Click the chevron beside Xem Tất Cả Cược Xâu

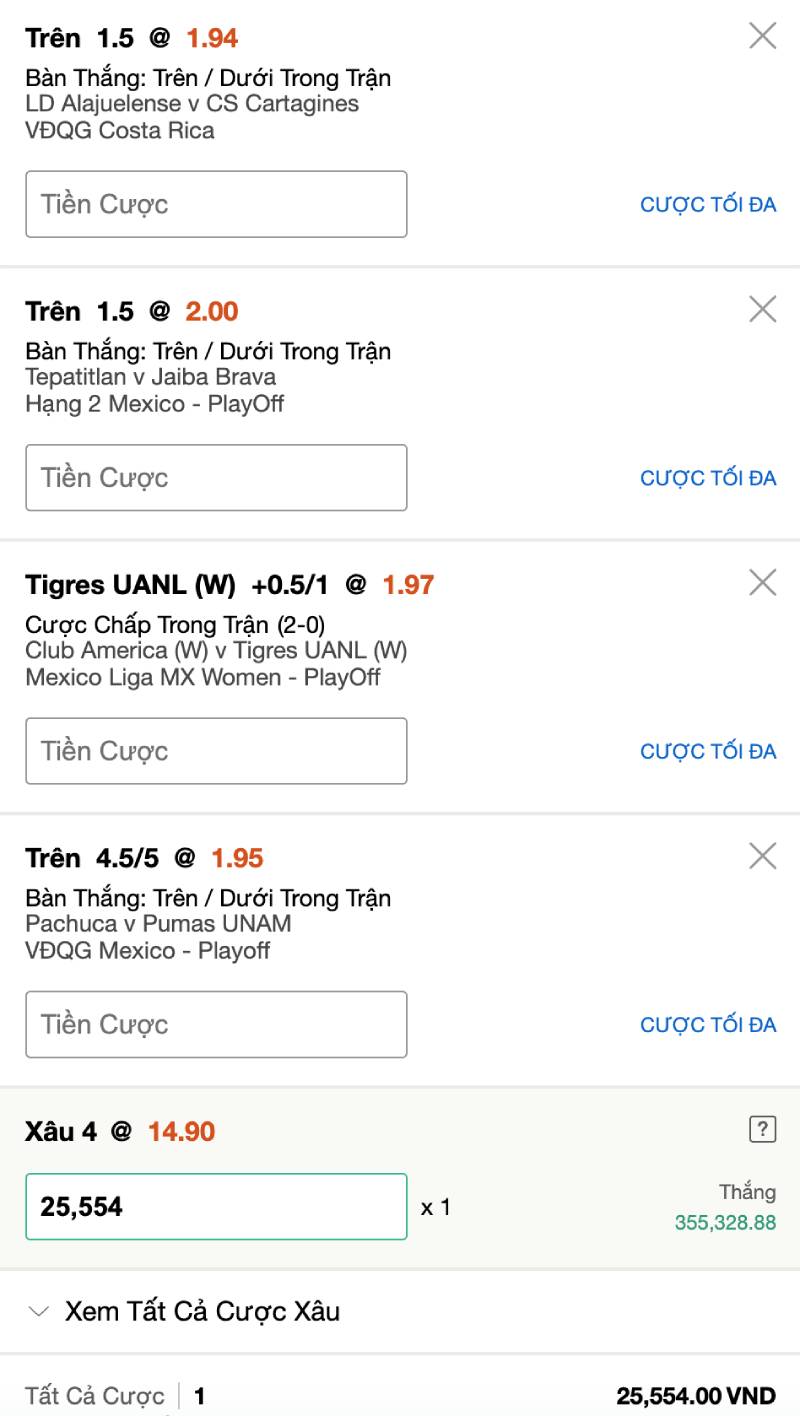(38, 1310)
